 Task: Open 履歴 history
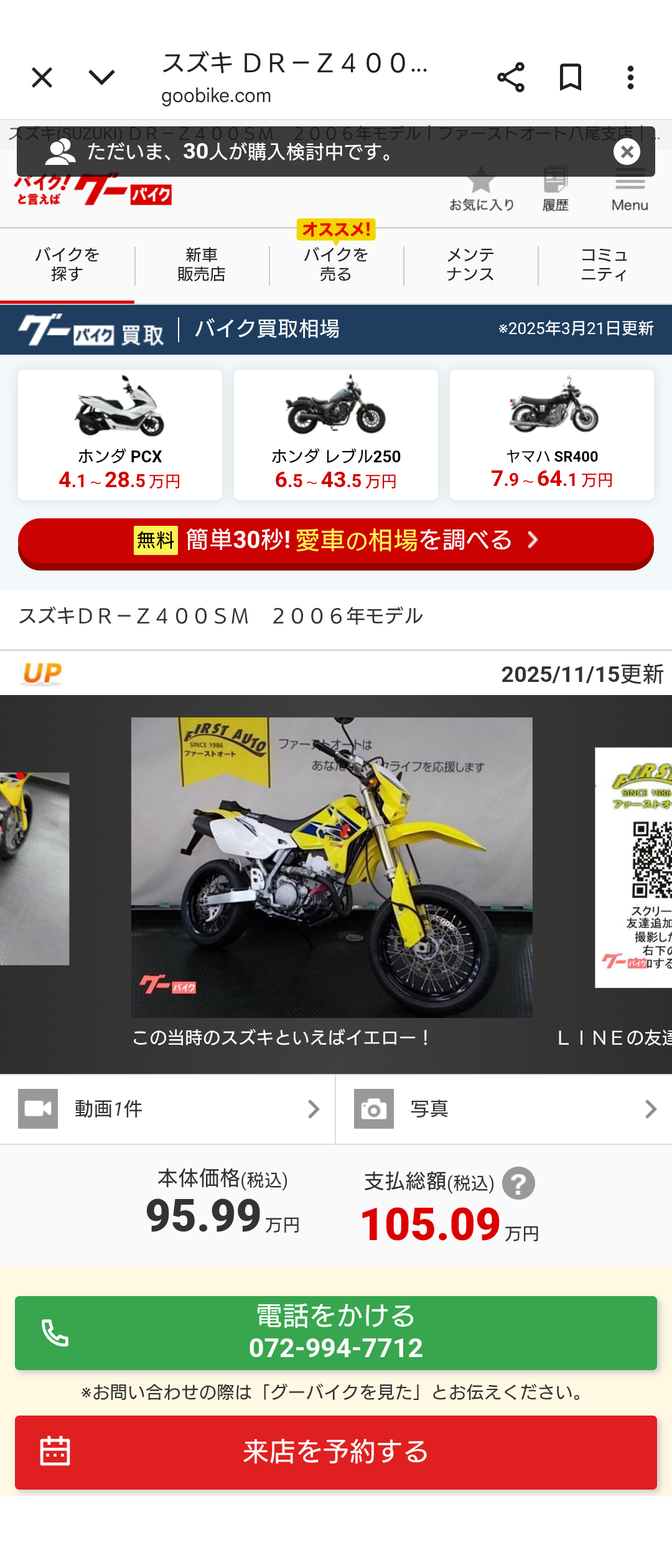555,190
